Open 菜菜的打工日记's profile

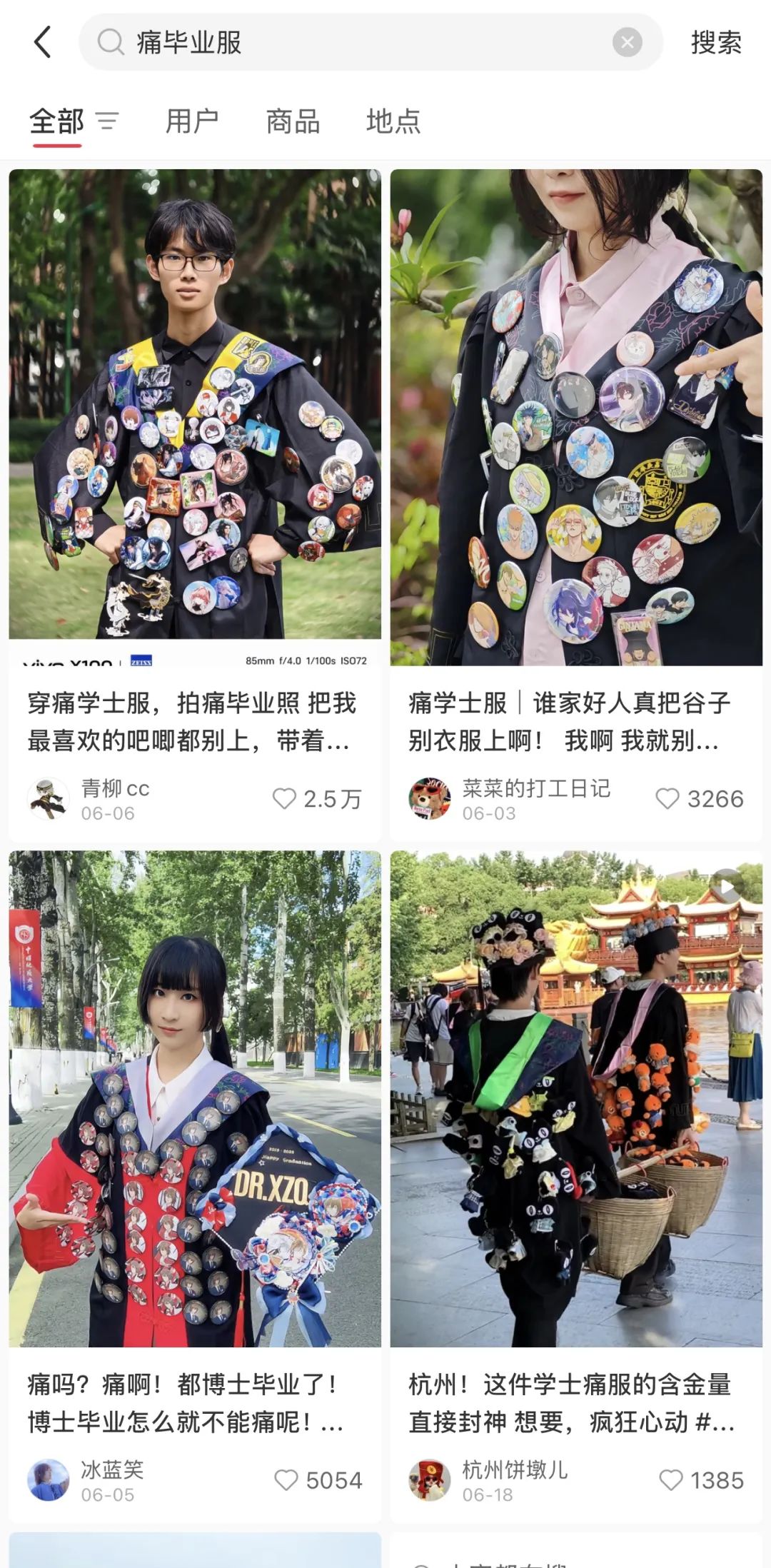pyautogui.click(x=430, y=798)
